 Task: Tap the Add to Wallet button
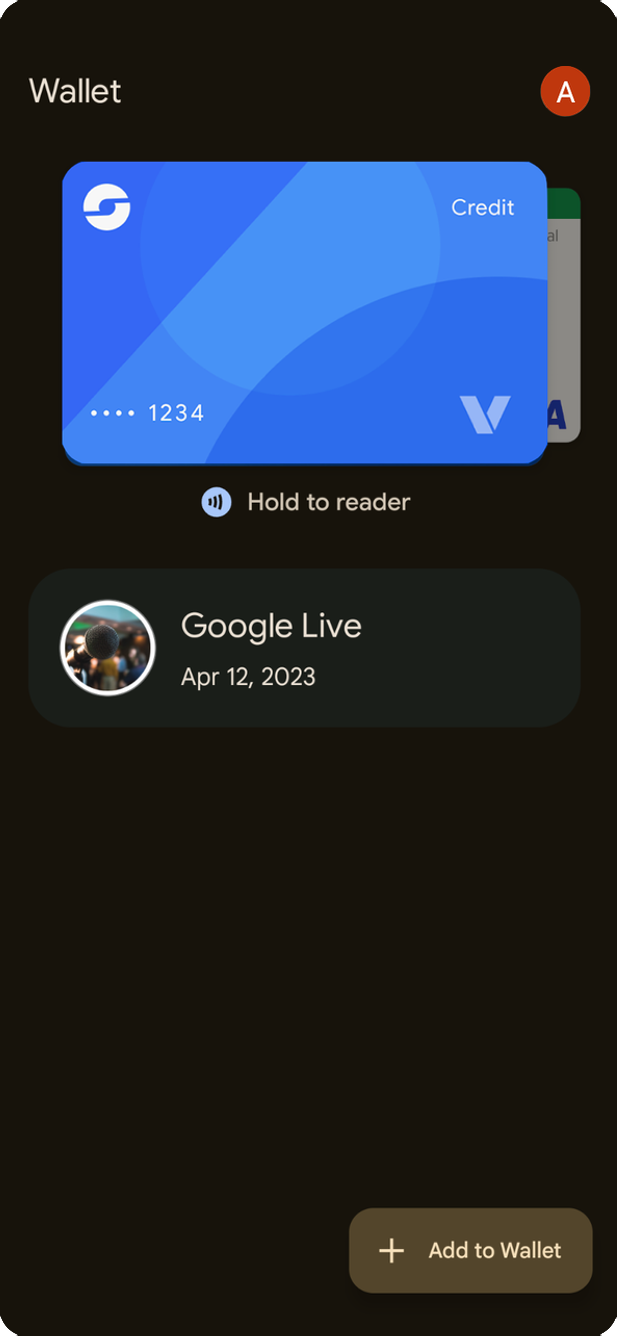[x=471, y=1250]
